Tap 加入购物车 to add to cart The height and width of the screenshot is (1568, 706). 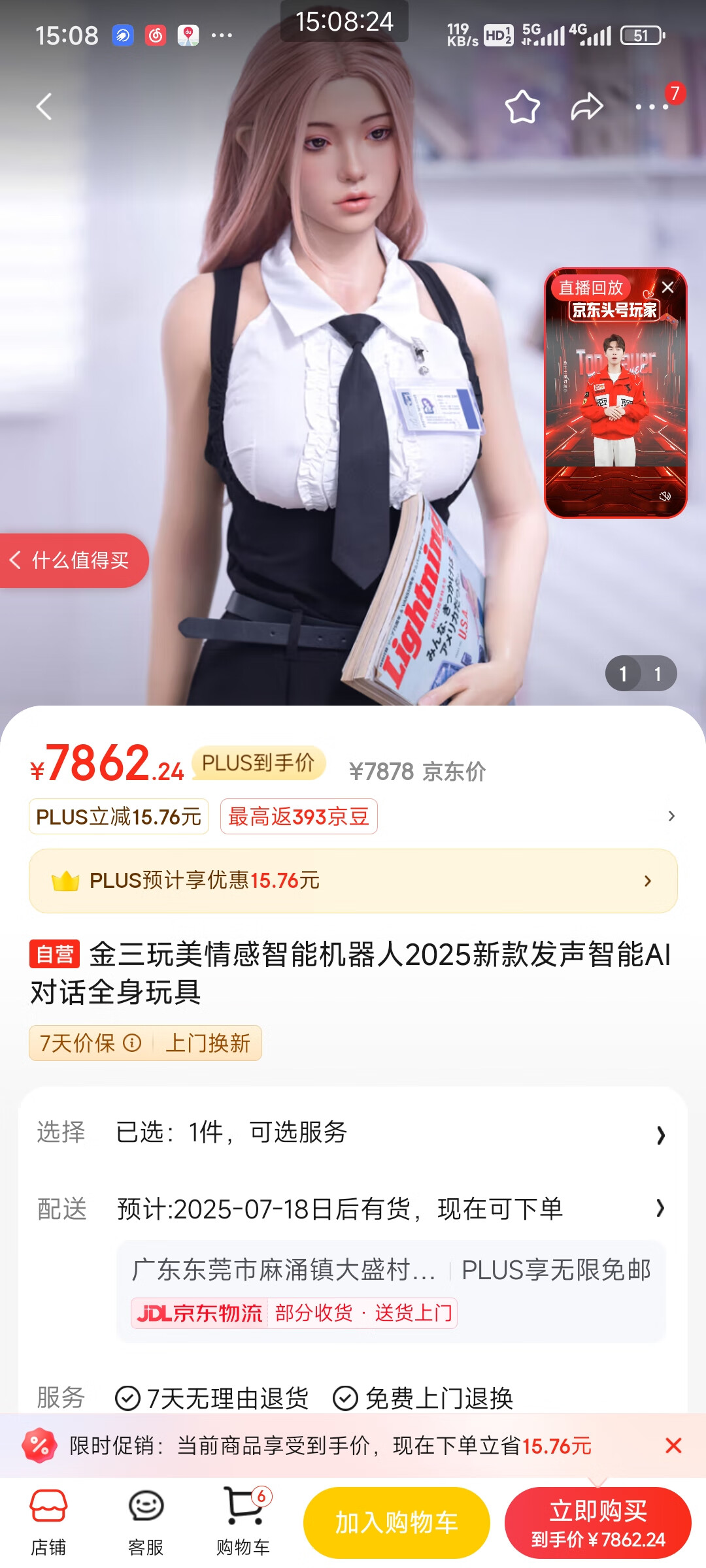[x=397, y=1522]
